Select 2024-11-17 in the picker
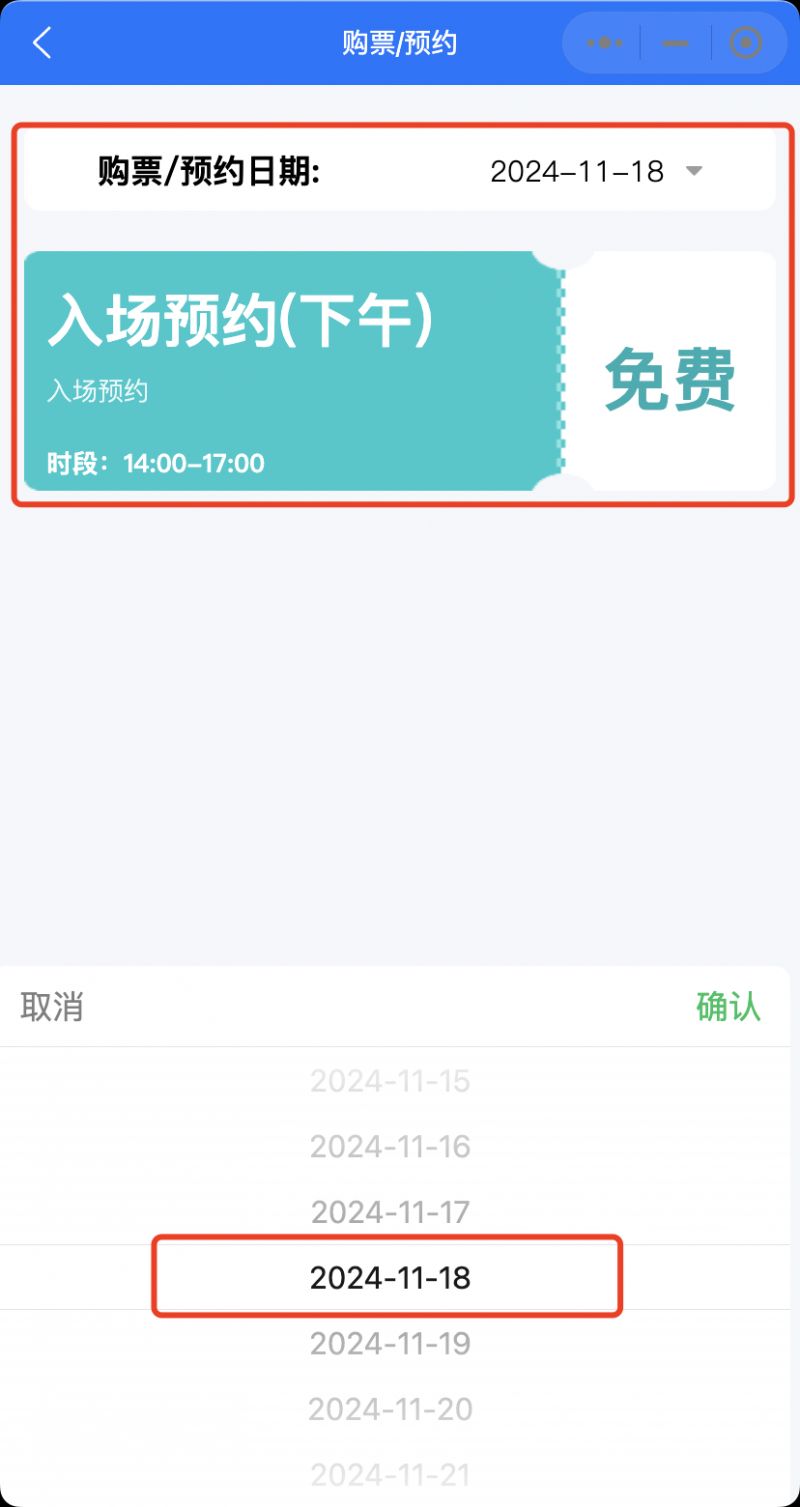 (390, 1212)
